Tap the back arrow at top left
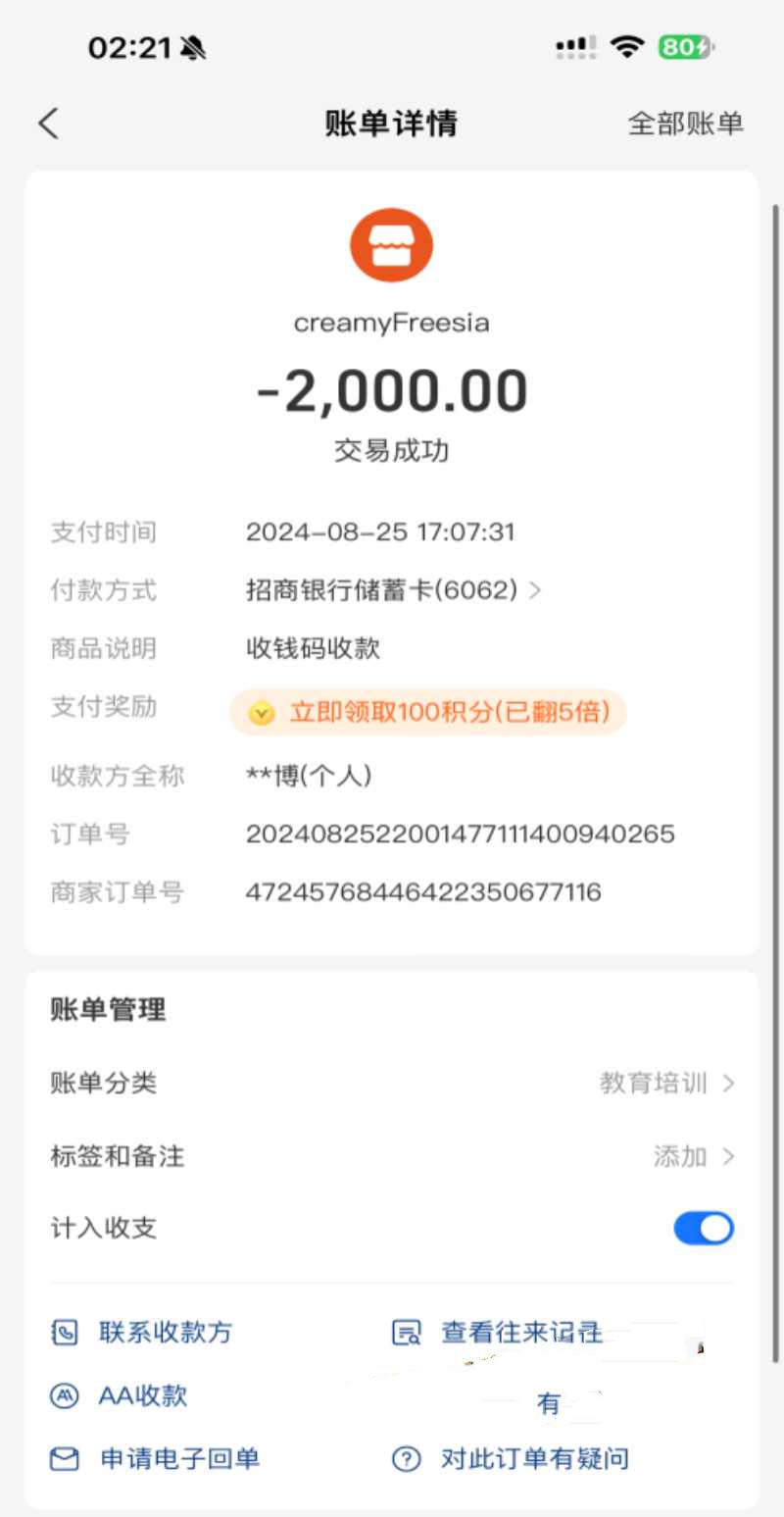The width and height of the screenshot is (784, 1517). (47, 124)
